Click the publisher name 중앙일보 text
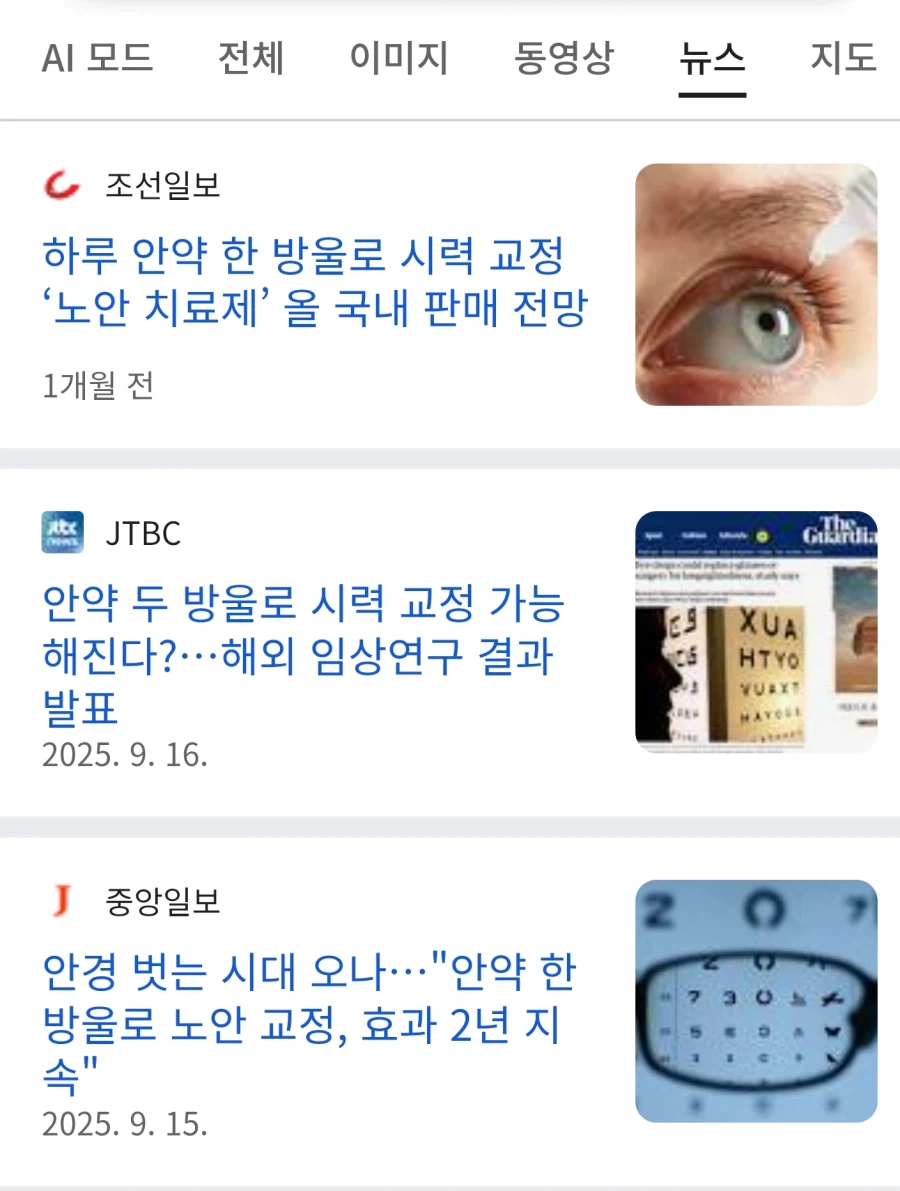Viewport: 900px width, 1191px height. coord(160,902)
